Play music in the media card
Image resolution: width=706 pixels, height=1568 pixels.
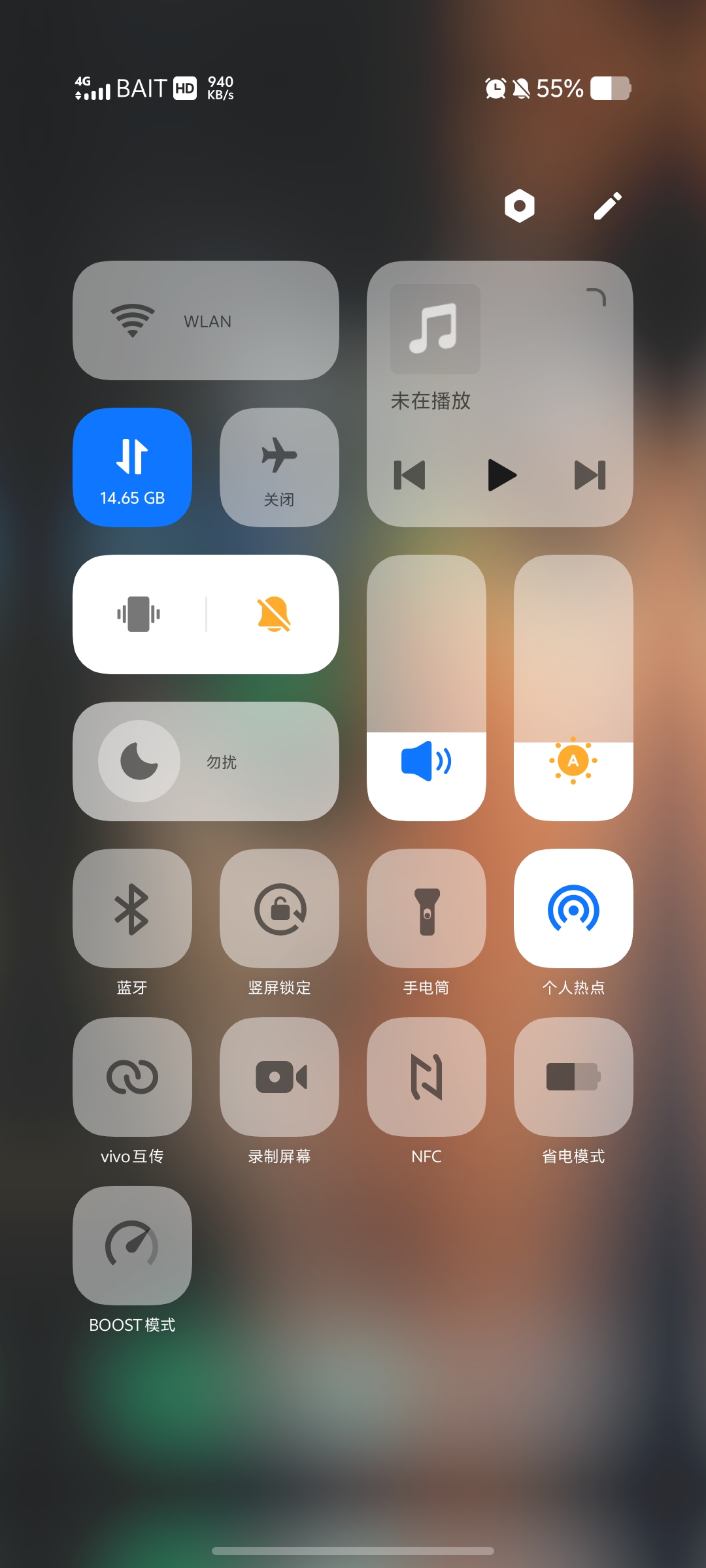(501, 475)
